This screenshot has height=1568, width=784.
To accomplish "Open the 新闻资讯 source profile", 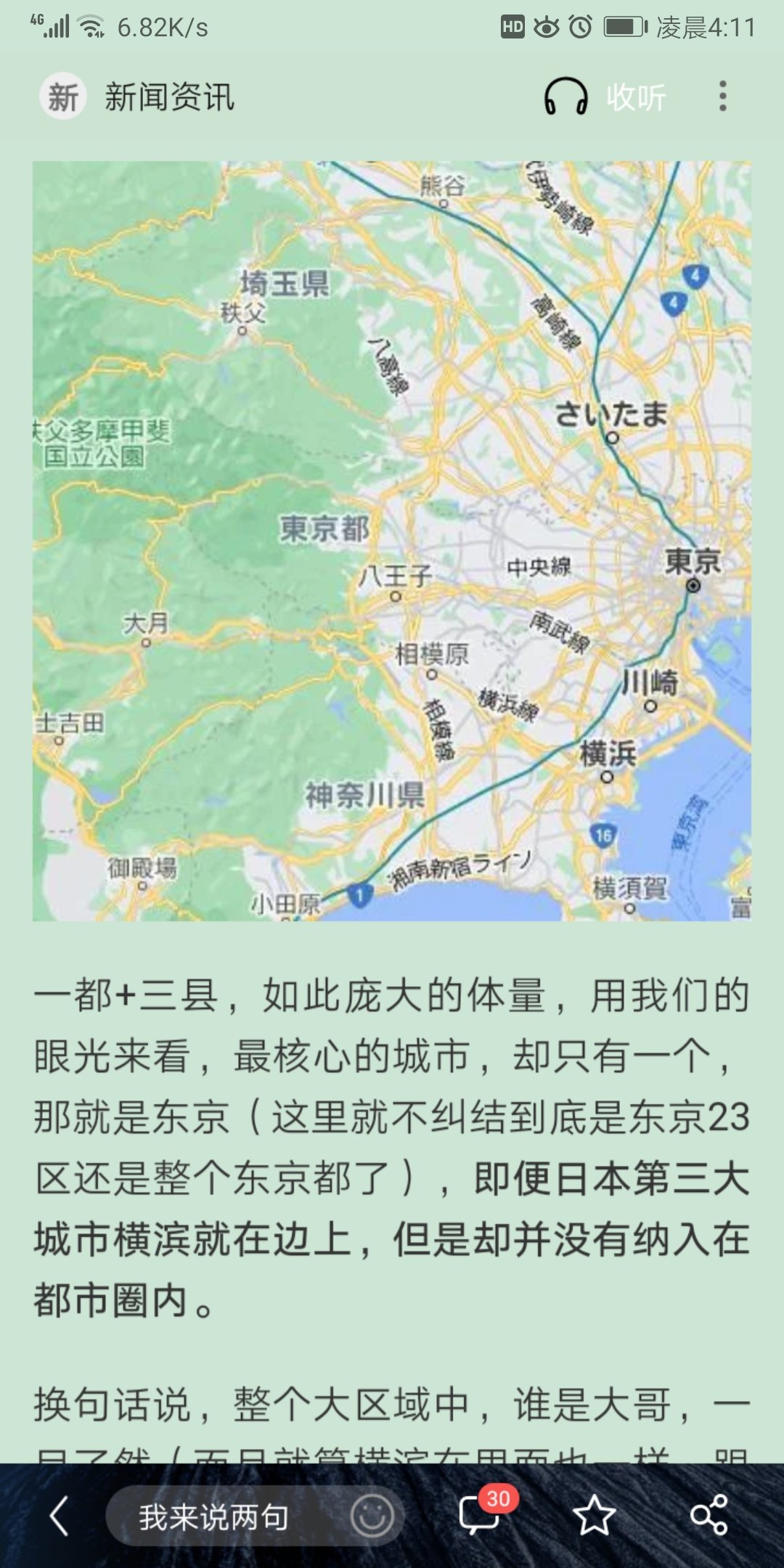I will coord(138,97).
